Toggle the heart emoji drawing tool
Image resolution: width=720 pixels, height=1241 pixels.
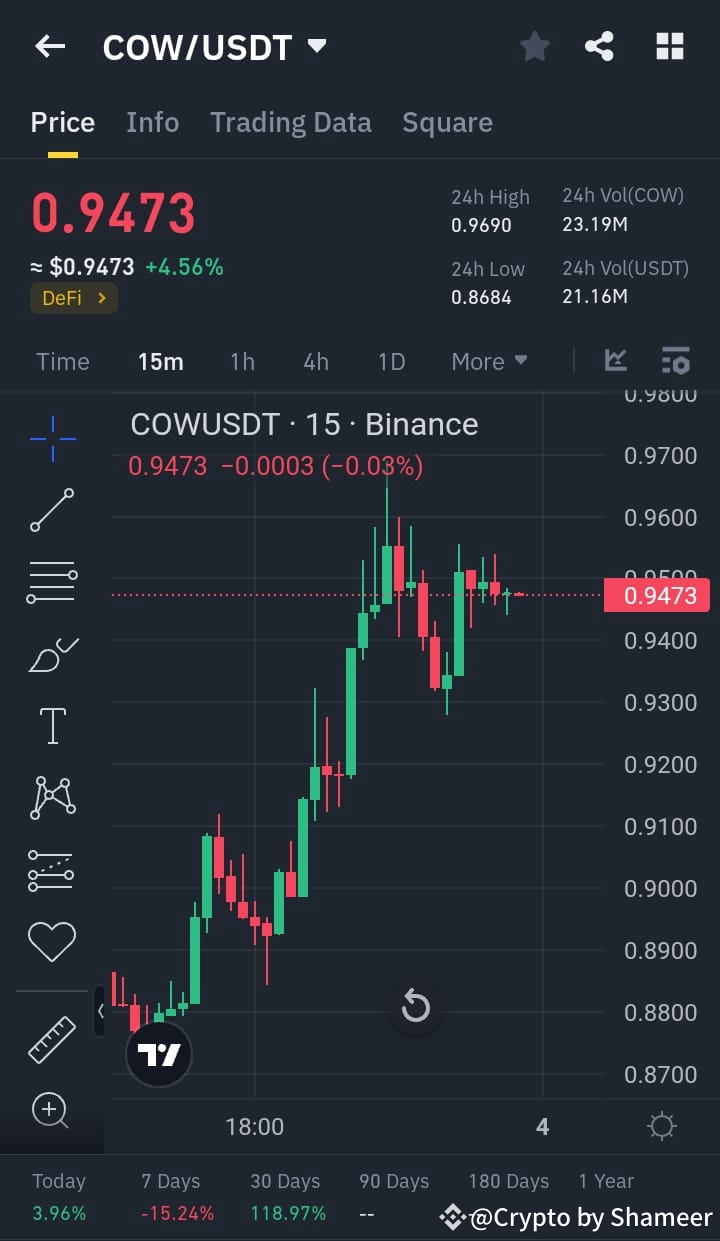click(52, 940)
